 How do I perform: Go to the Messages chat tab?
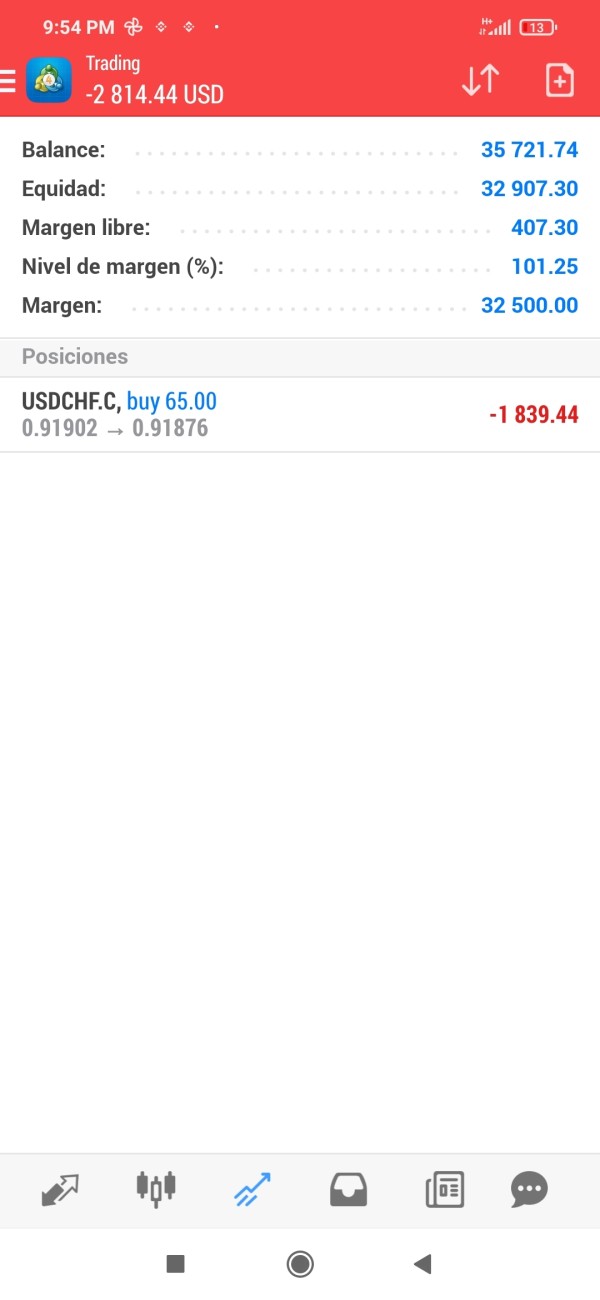529,1190
